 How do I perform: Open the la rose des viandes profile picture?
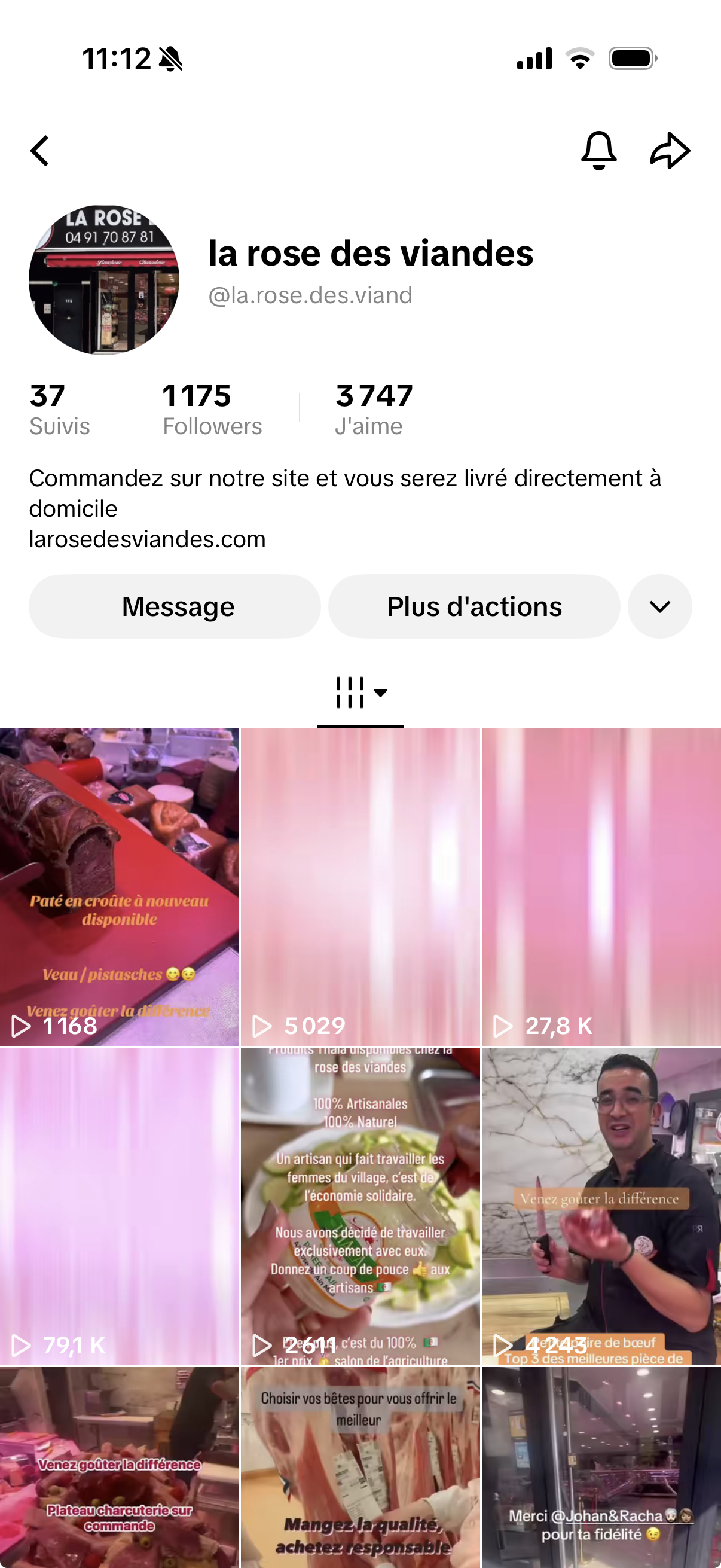point(104,280)
